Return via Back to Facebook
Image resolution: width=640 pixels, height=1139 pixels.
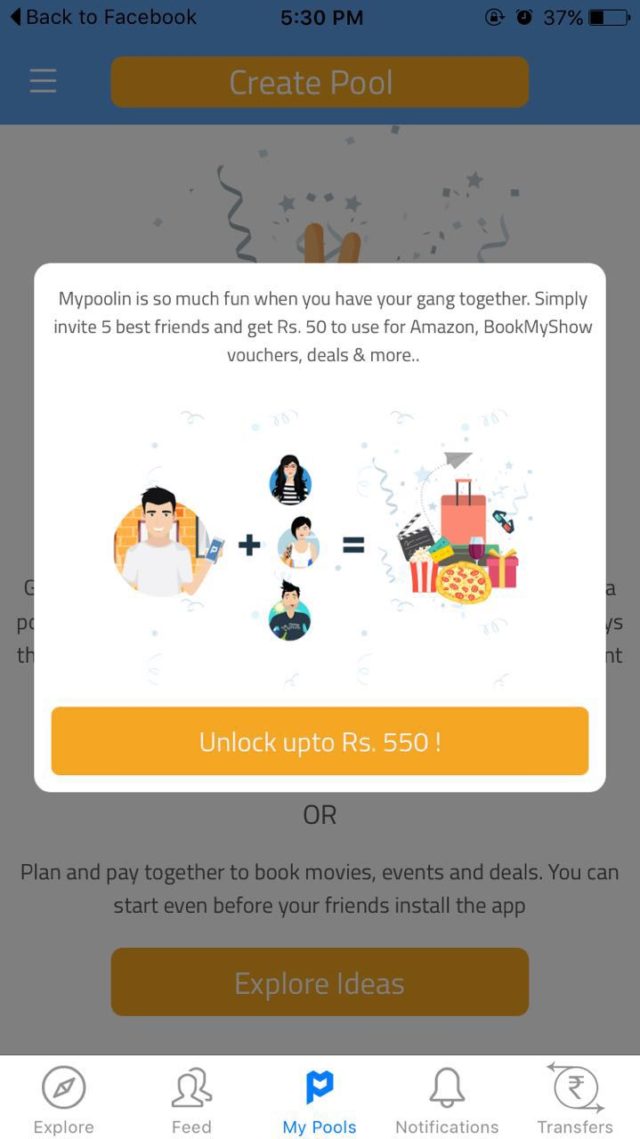tap(103, 17)
